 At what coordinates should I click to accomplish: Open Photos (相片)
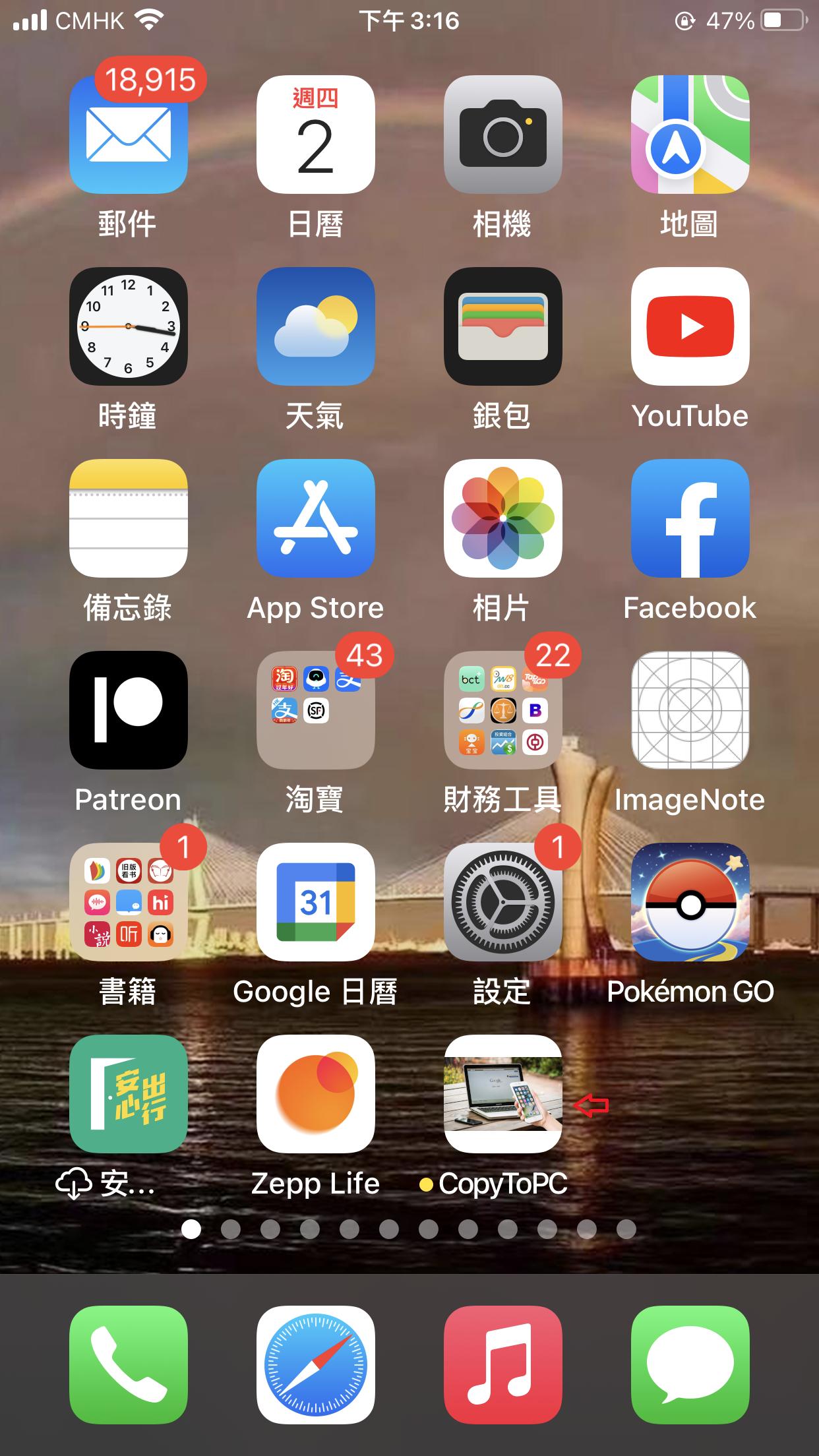tap(503, 518)
